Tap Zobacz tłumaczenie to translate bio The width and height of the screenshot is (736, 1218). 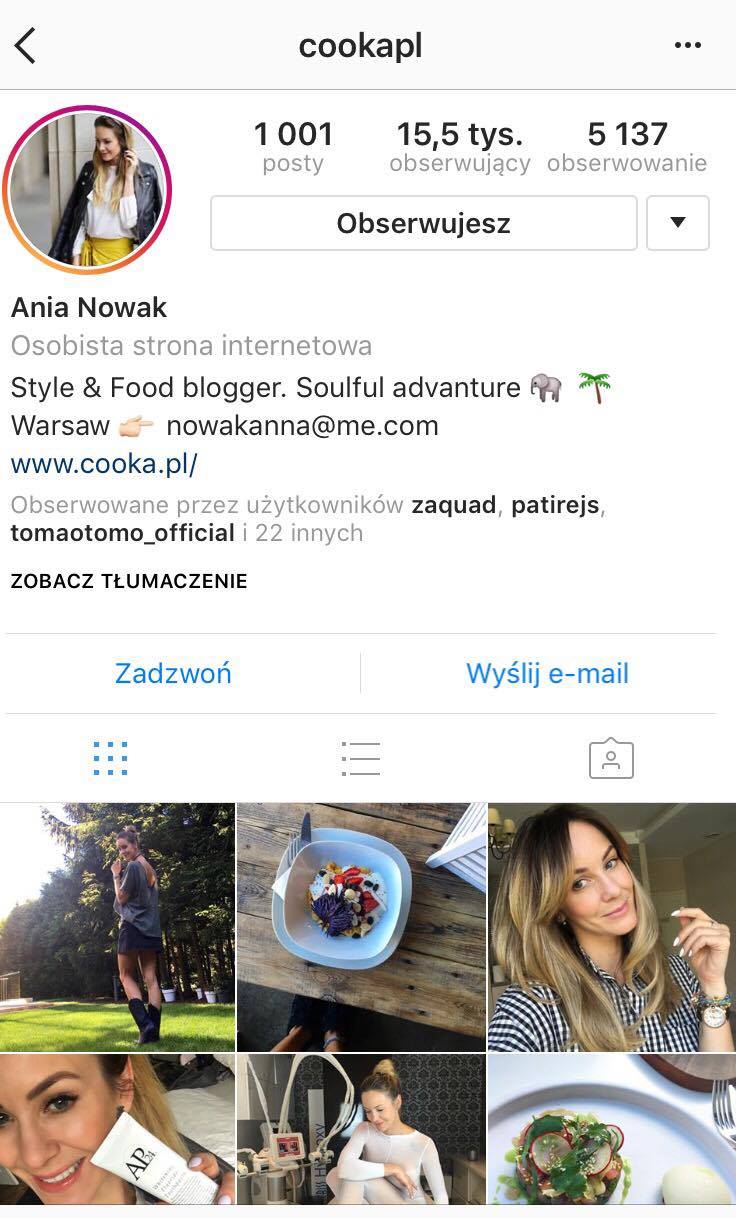pyautogui.click(x=129, y=581)
